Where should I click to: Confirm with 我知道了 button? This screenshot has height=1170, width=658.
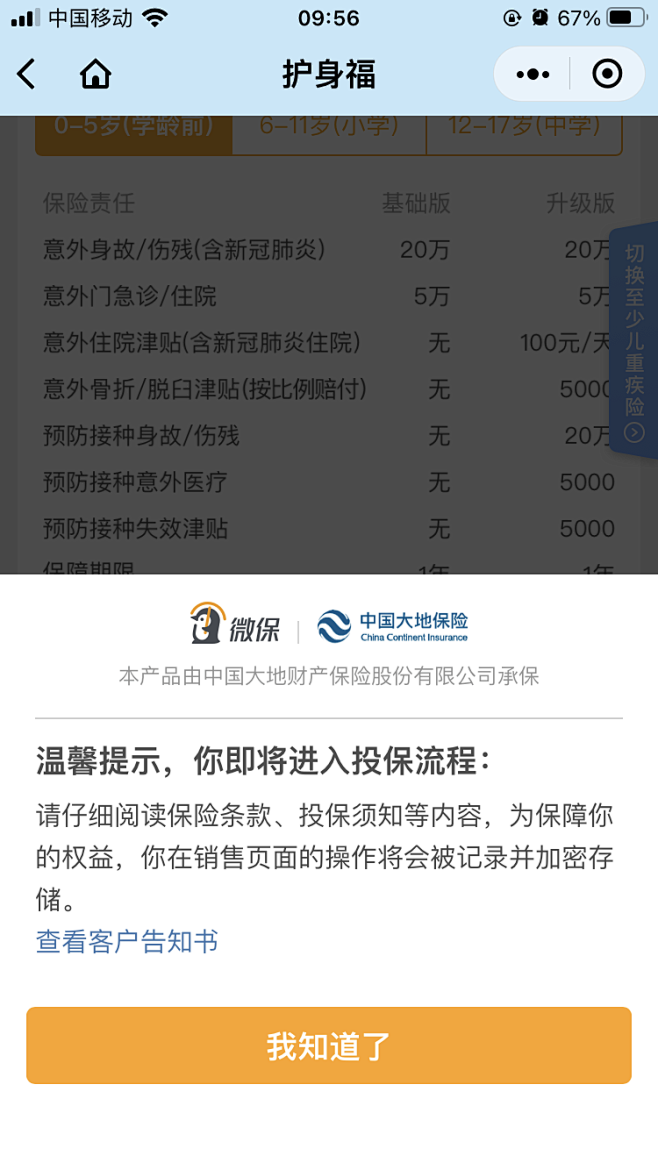[328, 1046]
